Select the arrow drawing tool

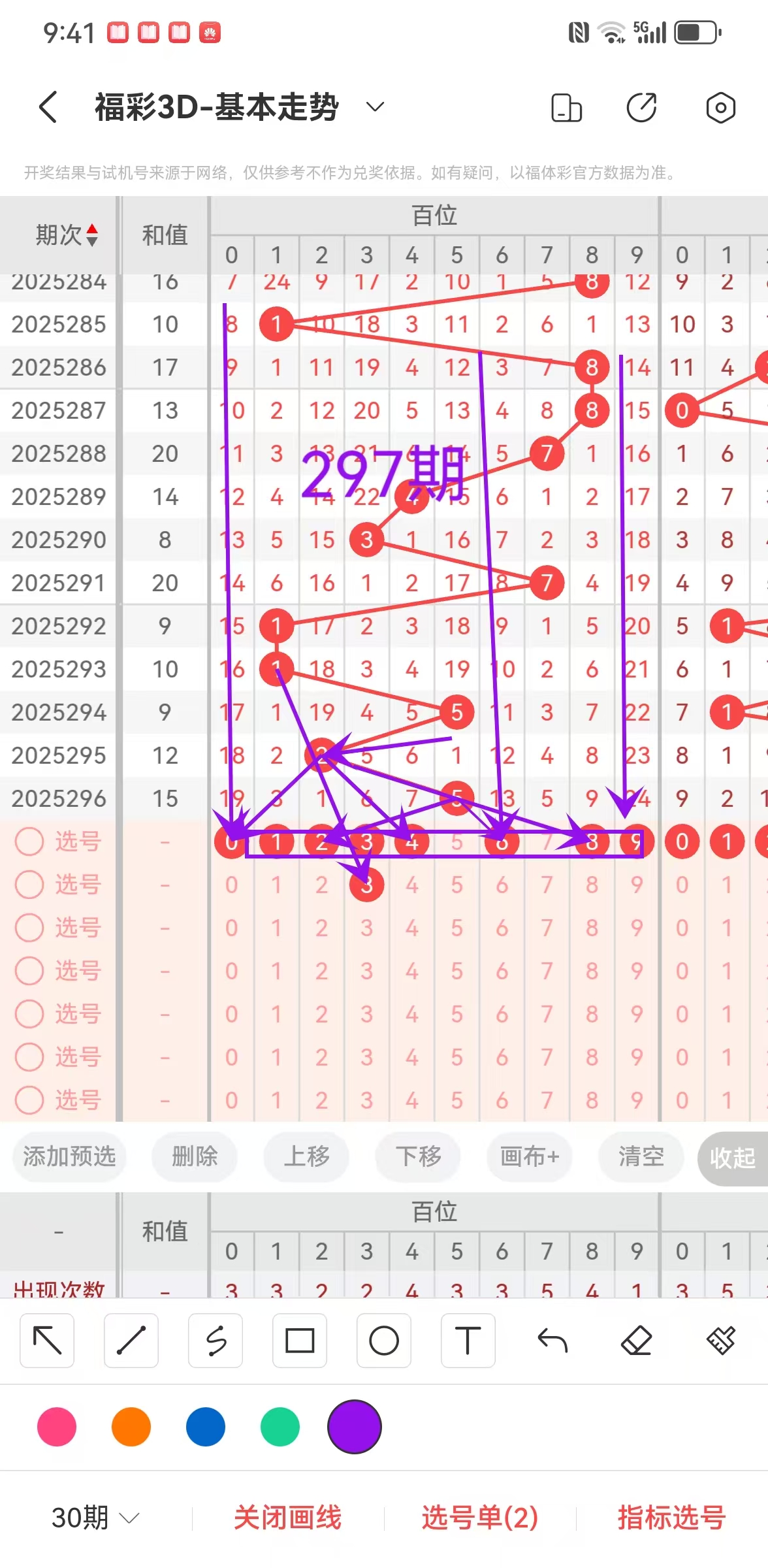click(x=47, y=1341)
